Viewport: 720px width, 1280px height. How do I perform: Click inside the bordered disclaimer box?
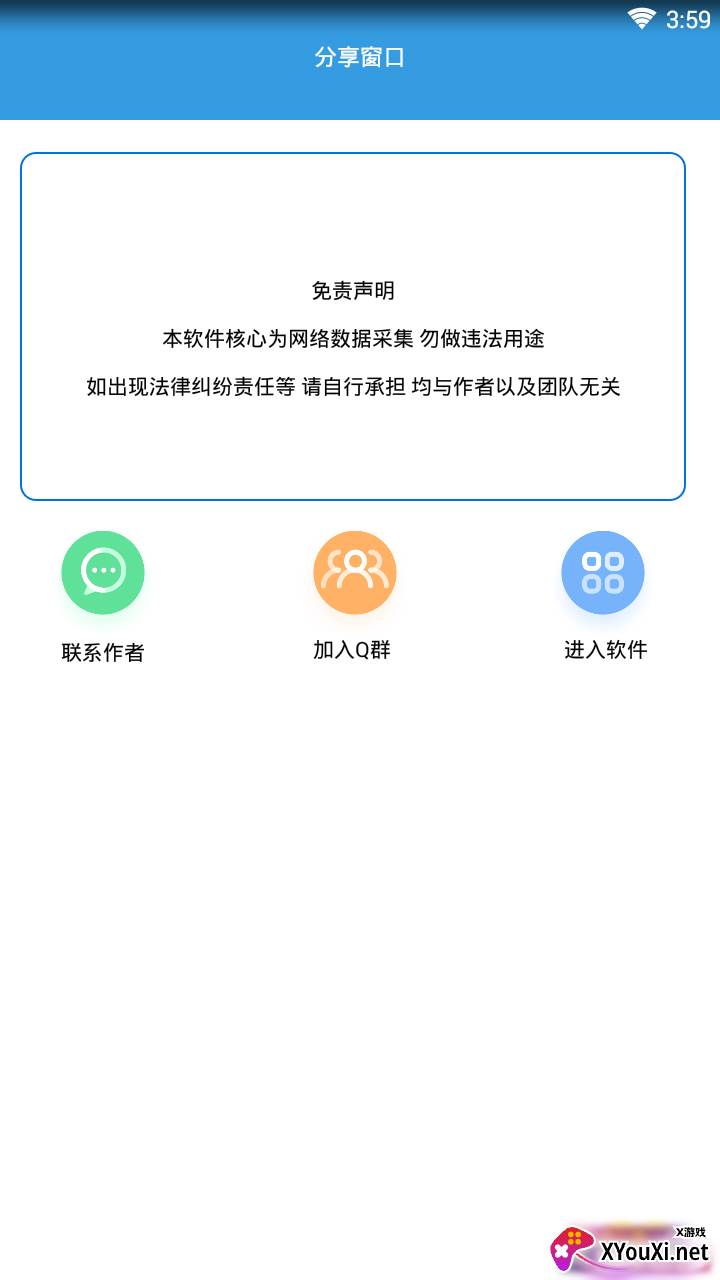352,450
